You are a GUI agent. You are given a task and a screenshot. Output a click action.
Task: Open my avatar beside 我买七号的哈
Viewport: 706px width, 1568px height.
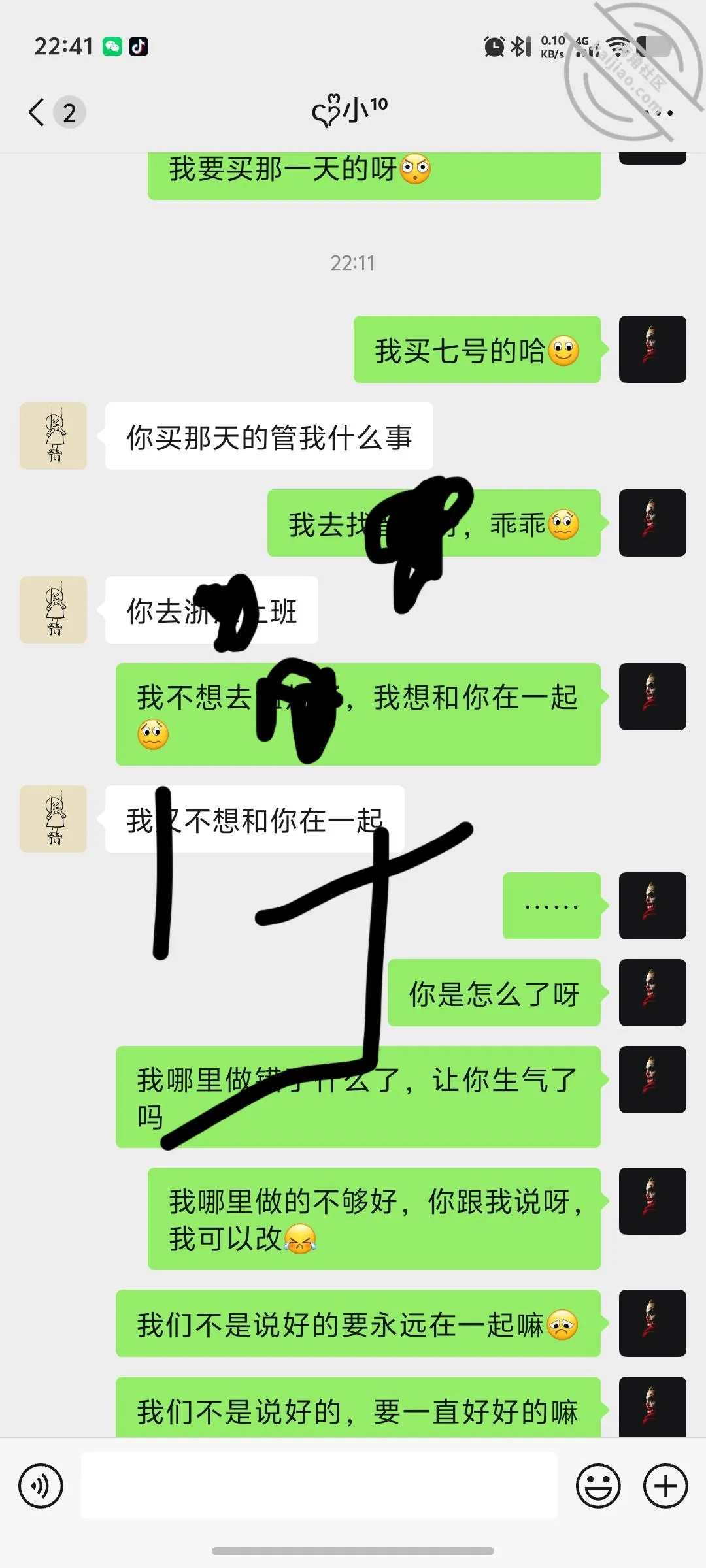point(652,349)
